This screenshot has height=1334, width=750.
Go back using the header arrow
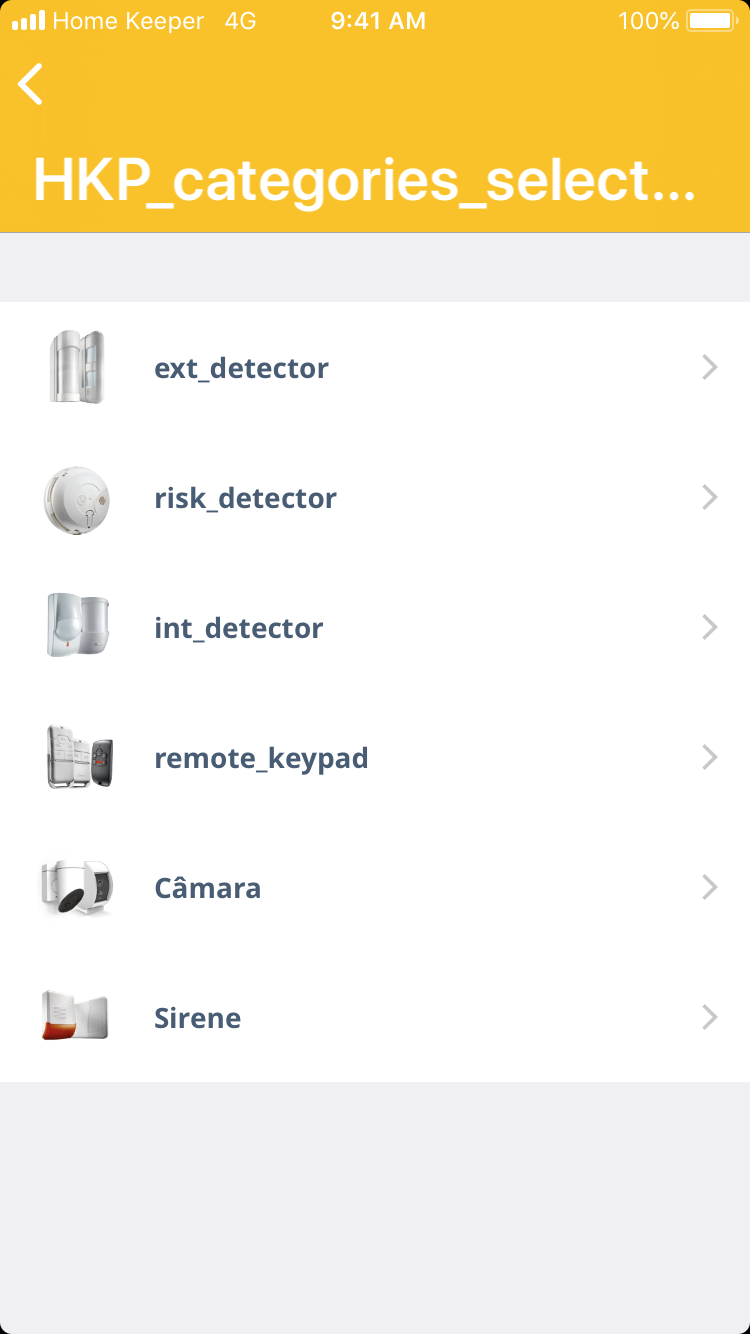(31, 84)
